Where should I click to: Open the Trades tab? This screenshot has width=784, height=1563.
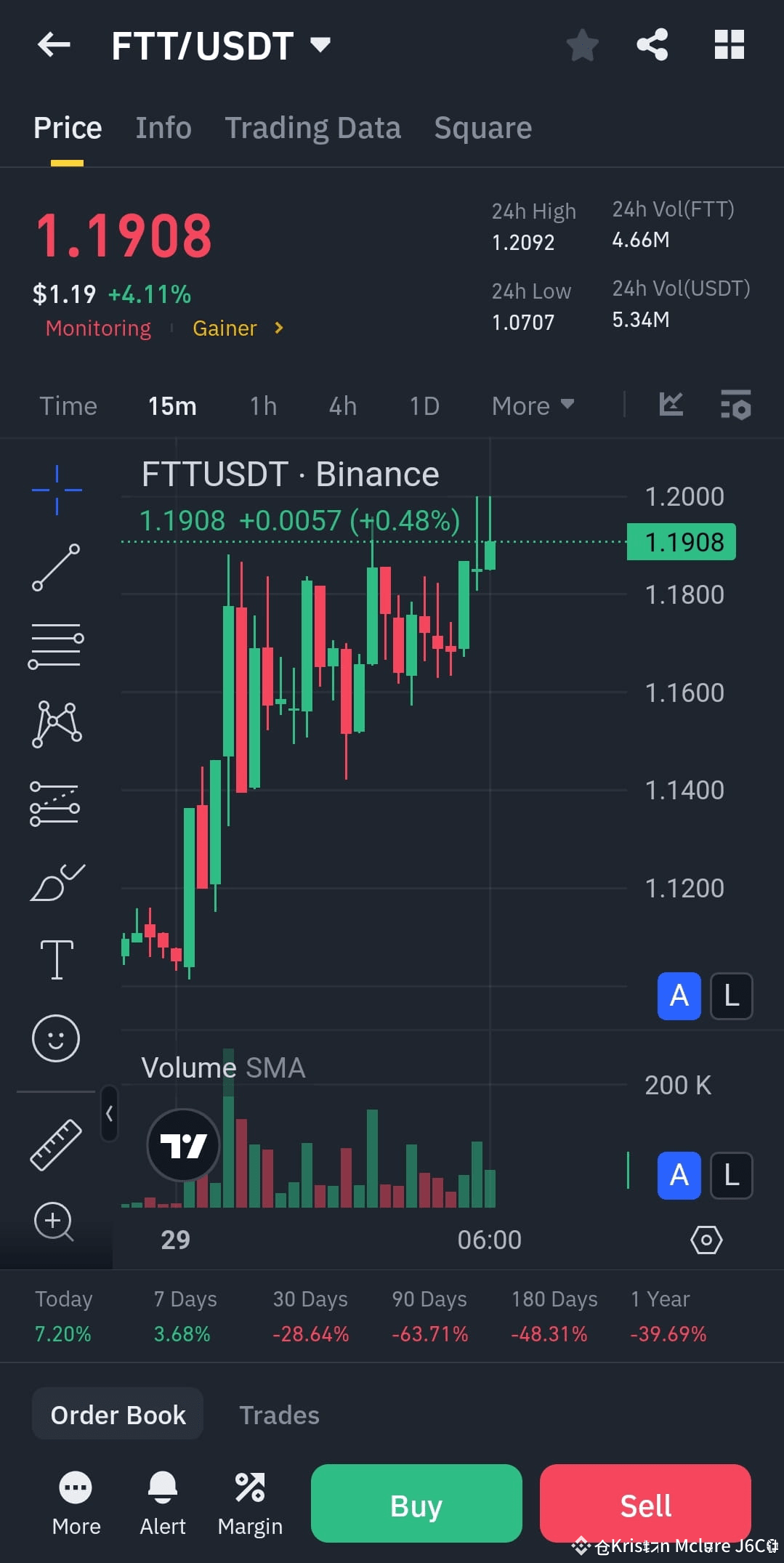[279, 1414]
